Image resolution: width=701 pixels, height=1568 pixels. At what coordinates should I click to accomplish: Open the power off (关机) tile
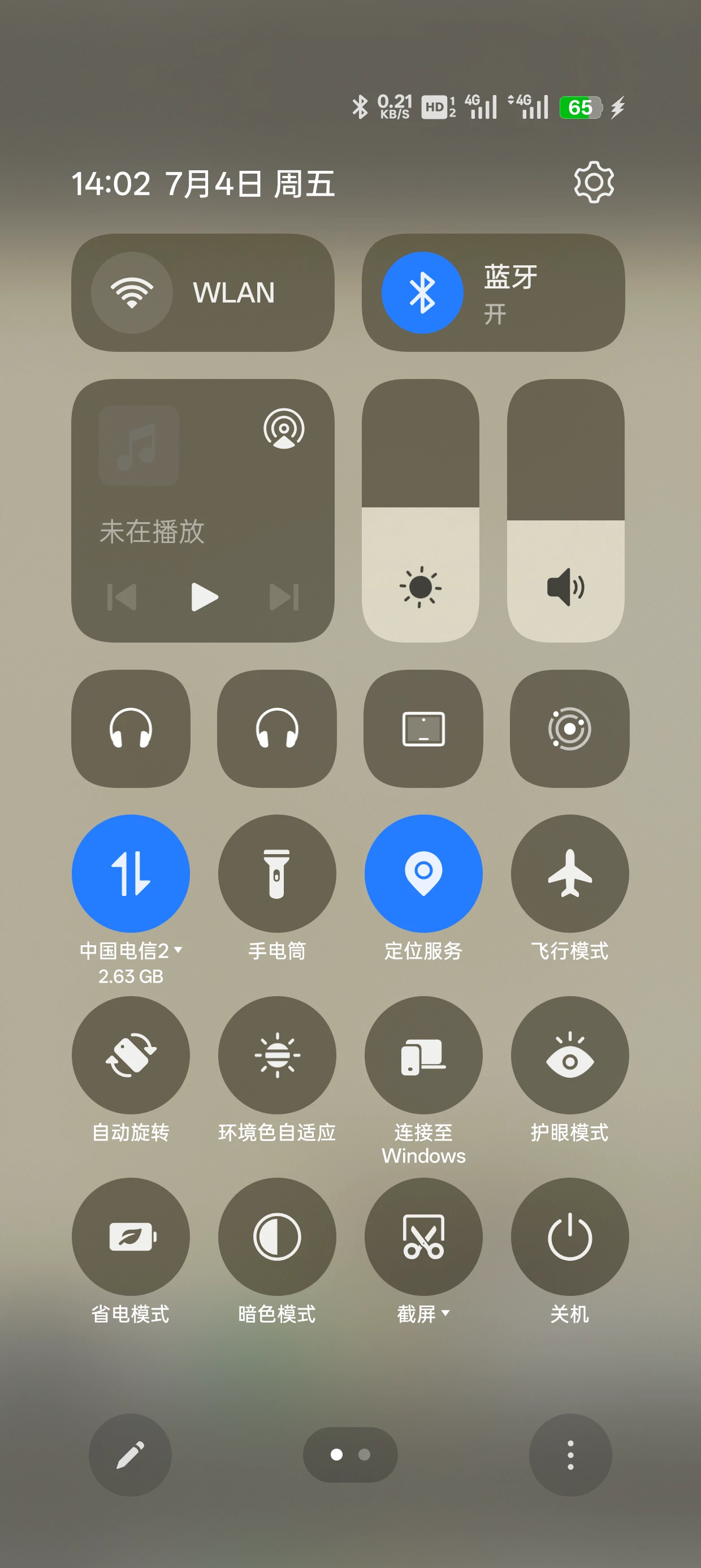coord(570,1237)
